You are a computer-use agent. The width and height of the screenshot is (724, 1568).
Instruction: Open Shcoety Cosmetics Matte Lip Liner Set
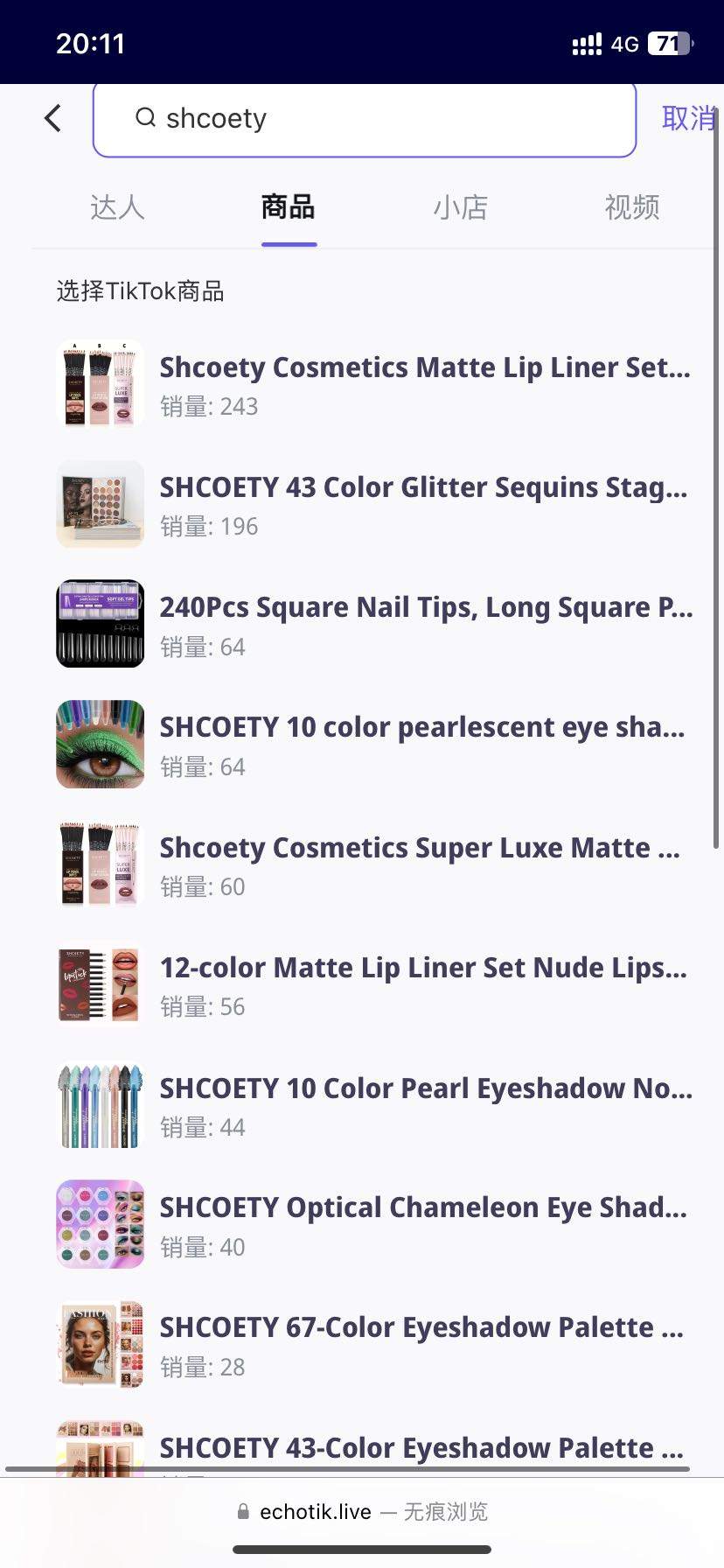(x=425, y=368)
